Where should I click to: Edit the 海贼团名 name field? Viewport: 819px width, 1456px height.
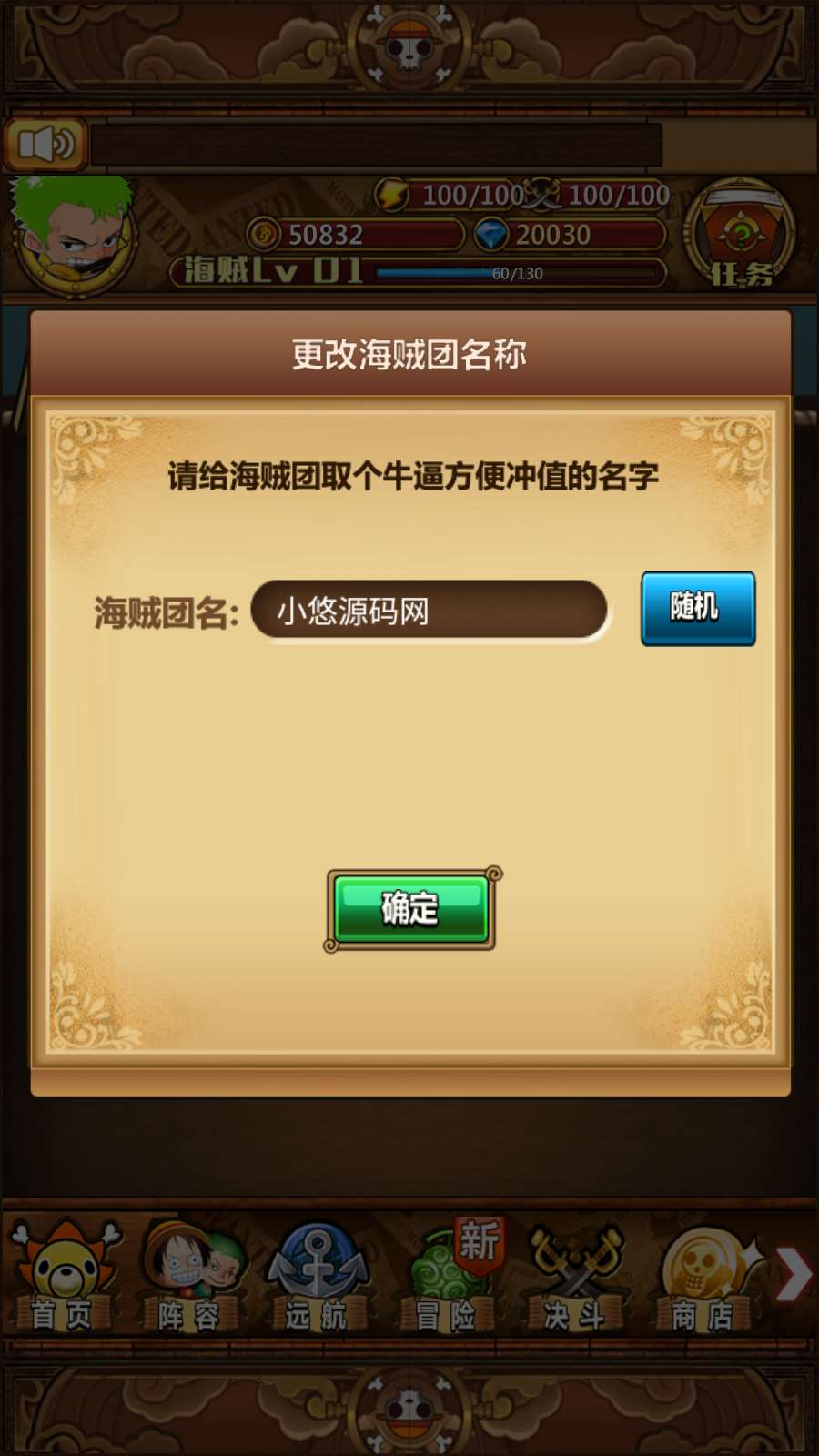pyautogui.click(x=429, y=611)
